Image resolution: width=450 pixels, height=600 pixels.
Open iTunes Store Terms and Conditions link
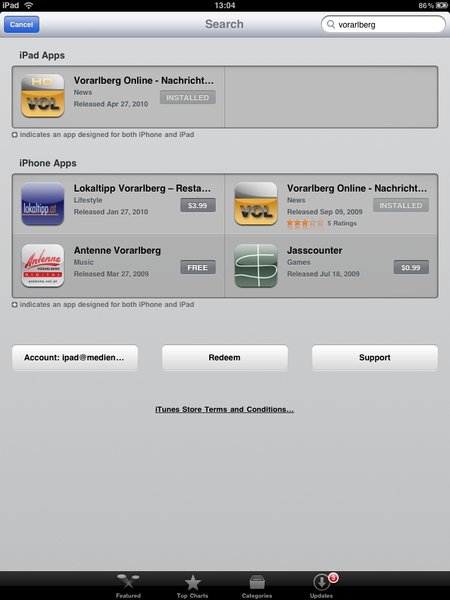click(225, 409)
